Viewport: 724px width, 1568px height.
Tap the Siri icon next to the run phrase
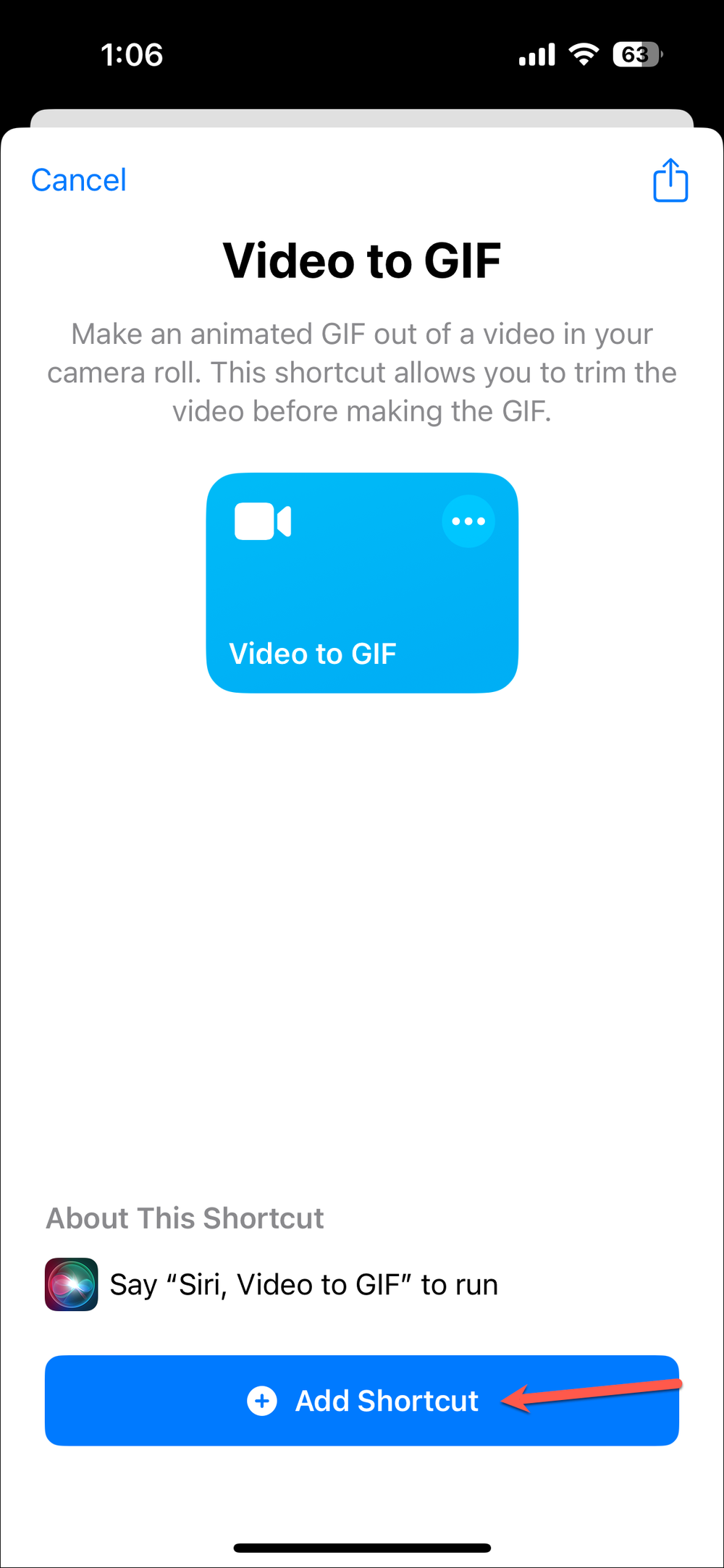tap(71, 1284)
